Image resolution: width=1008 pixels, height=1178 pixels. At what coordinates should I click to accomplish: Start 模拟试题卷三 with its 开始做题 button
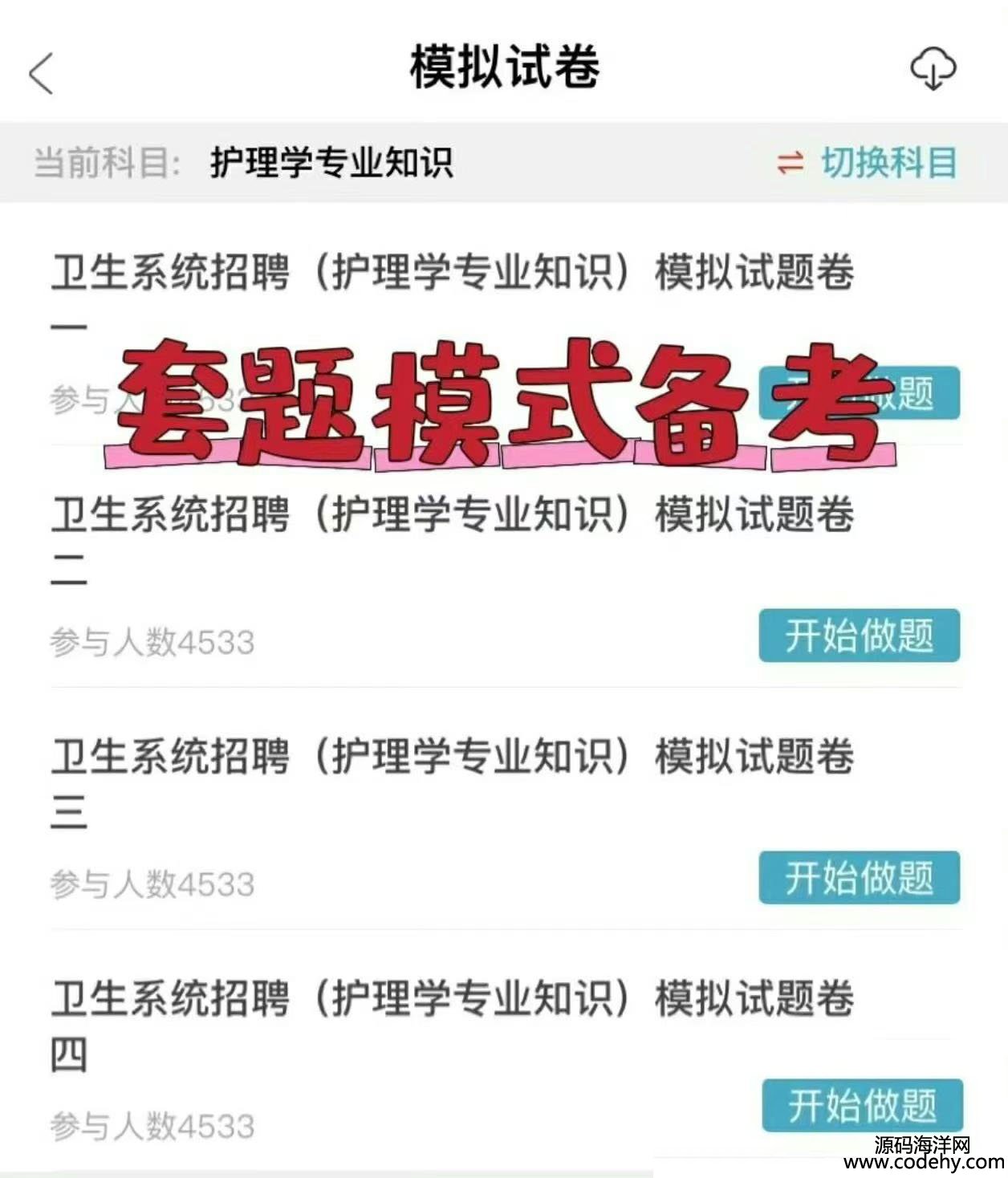click(x=859, y=877)
